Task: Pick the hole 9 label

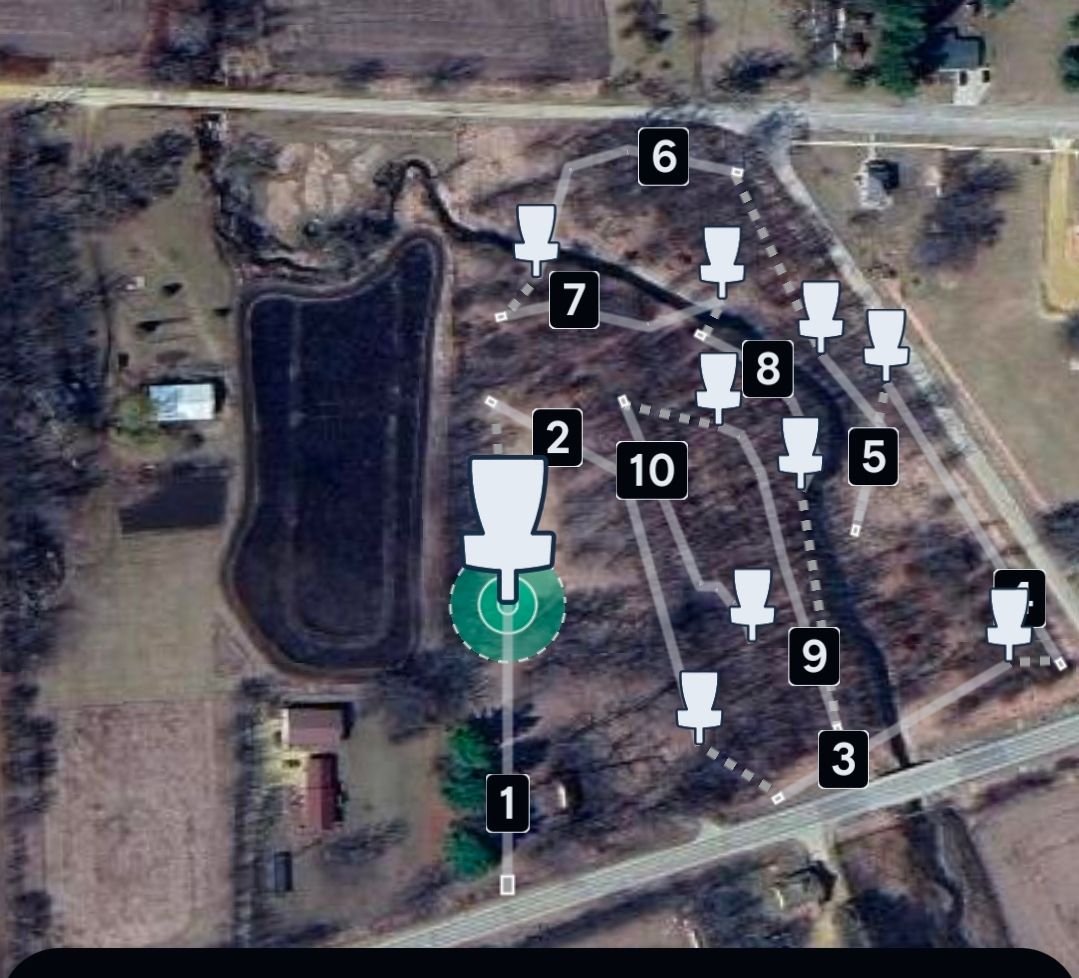Action: (814, 656)
